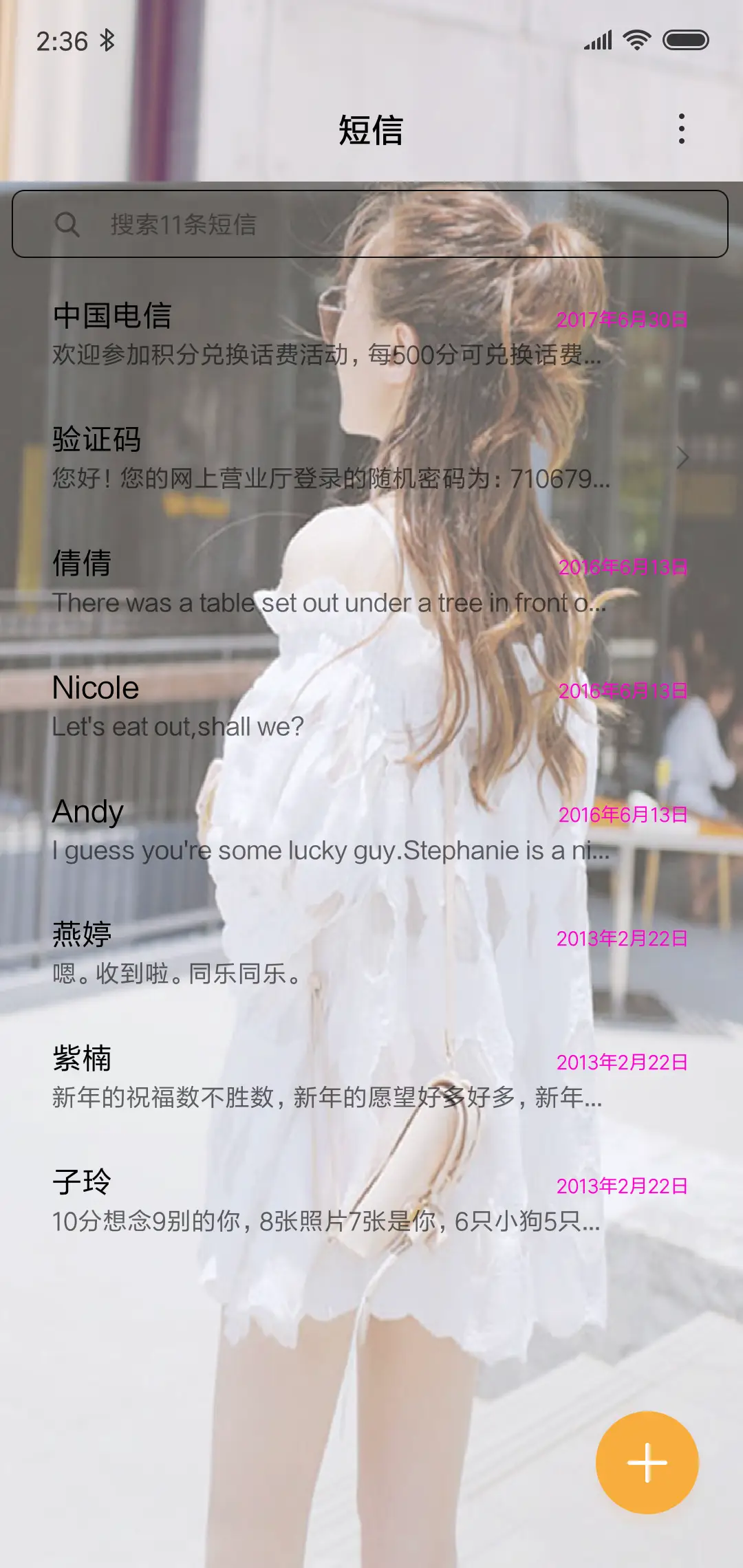Tap the Bluetooth status bar icon
743x1568 pixels.
(107, 41)
